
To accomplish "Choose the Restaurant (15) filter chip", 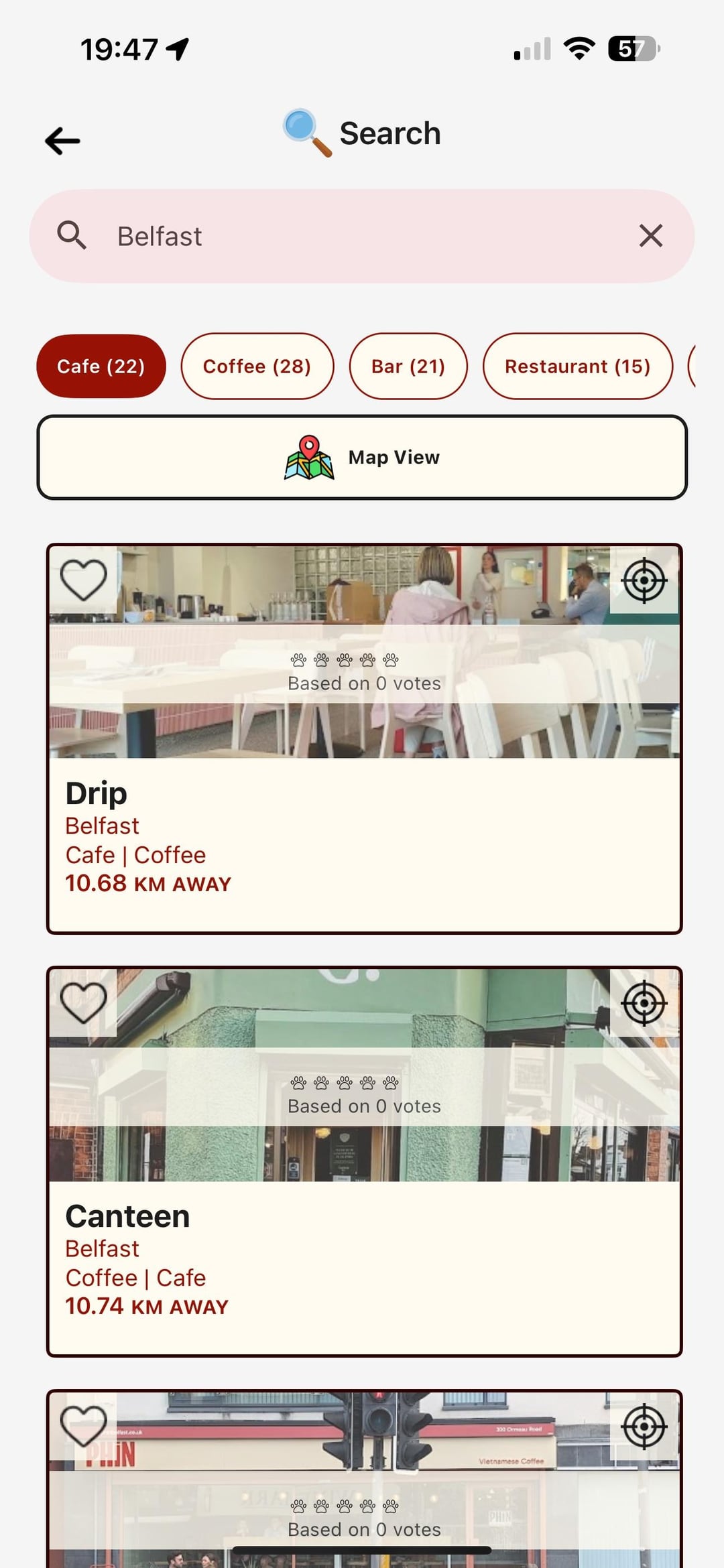I will point(577,367).
